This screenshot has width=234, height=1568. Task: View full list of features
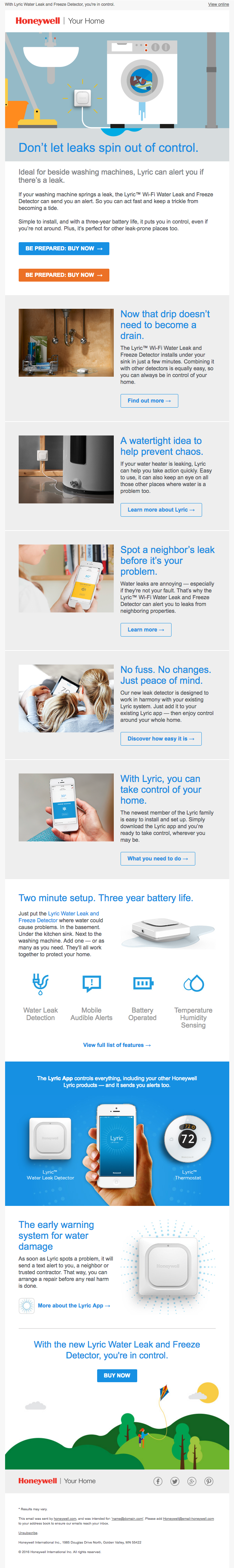tap(117, 1045)
